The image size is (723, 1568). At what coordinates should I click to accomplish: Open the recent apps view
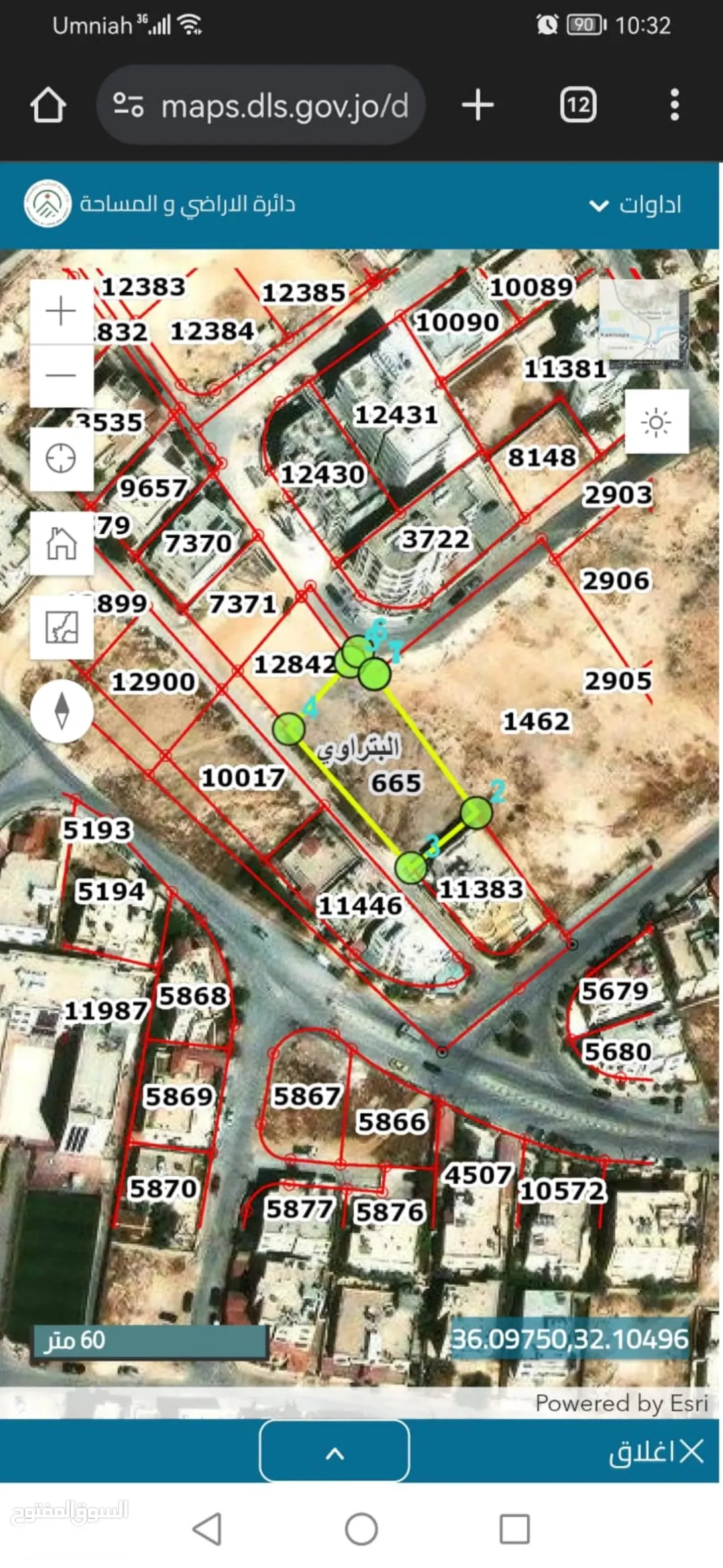(515, 1528)
